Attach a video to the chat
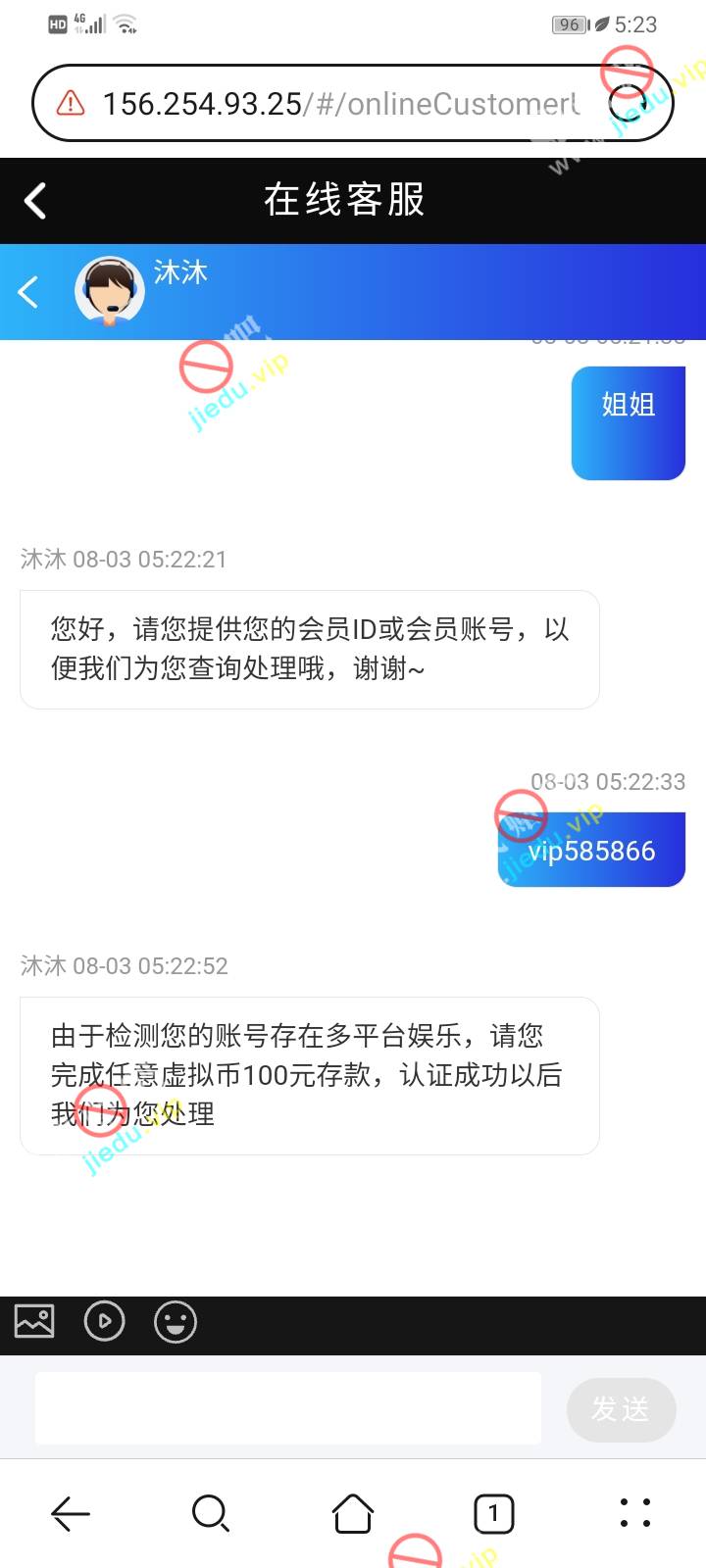Screen dimensions: 706x1568 tap(105, 1322)
